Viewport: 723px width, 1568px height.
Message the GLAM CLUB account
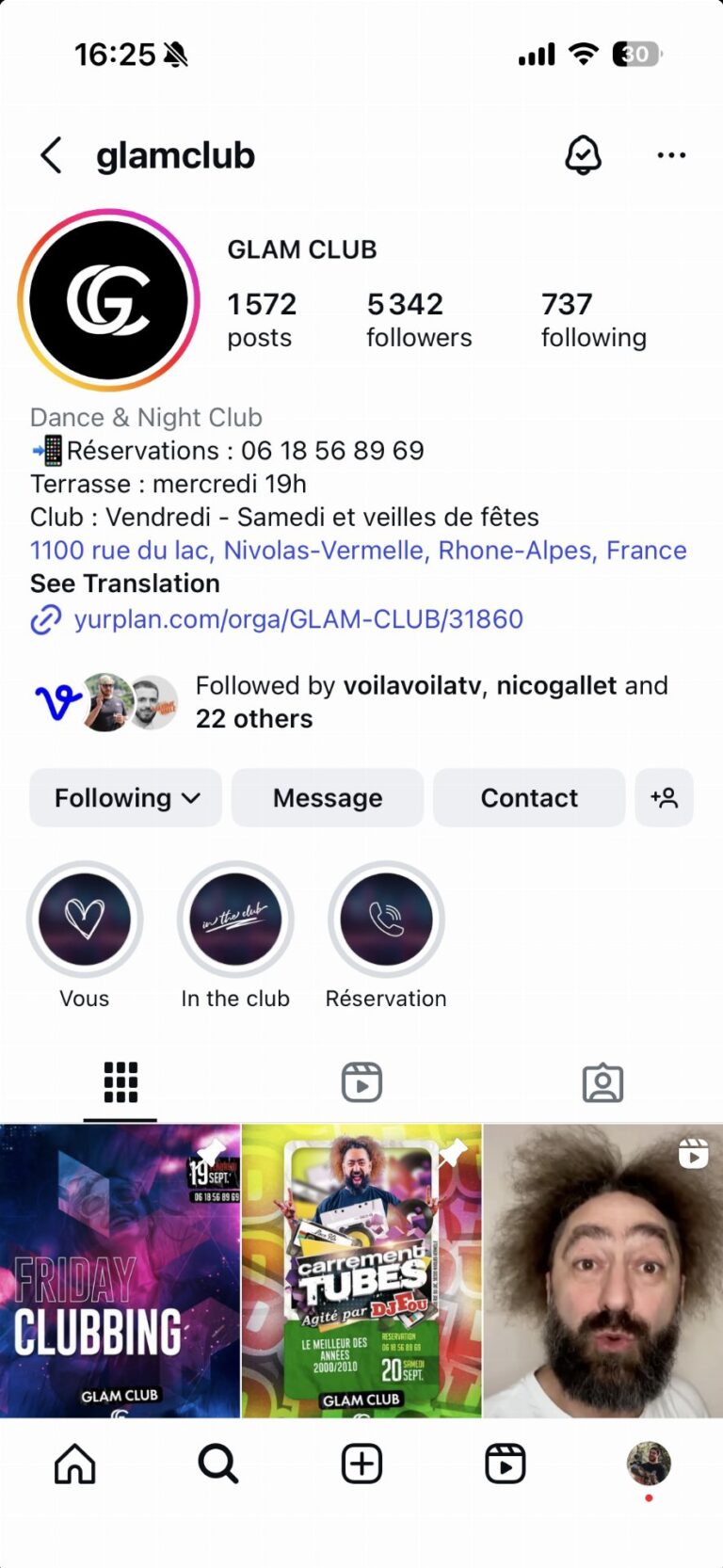(x=328, y=798)
